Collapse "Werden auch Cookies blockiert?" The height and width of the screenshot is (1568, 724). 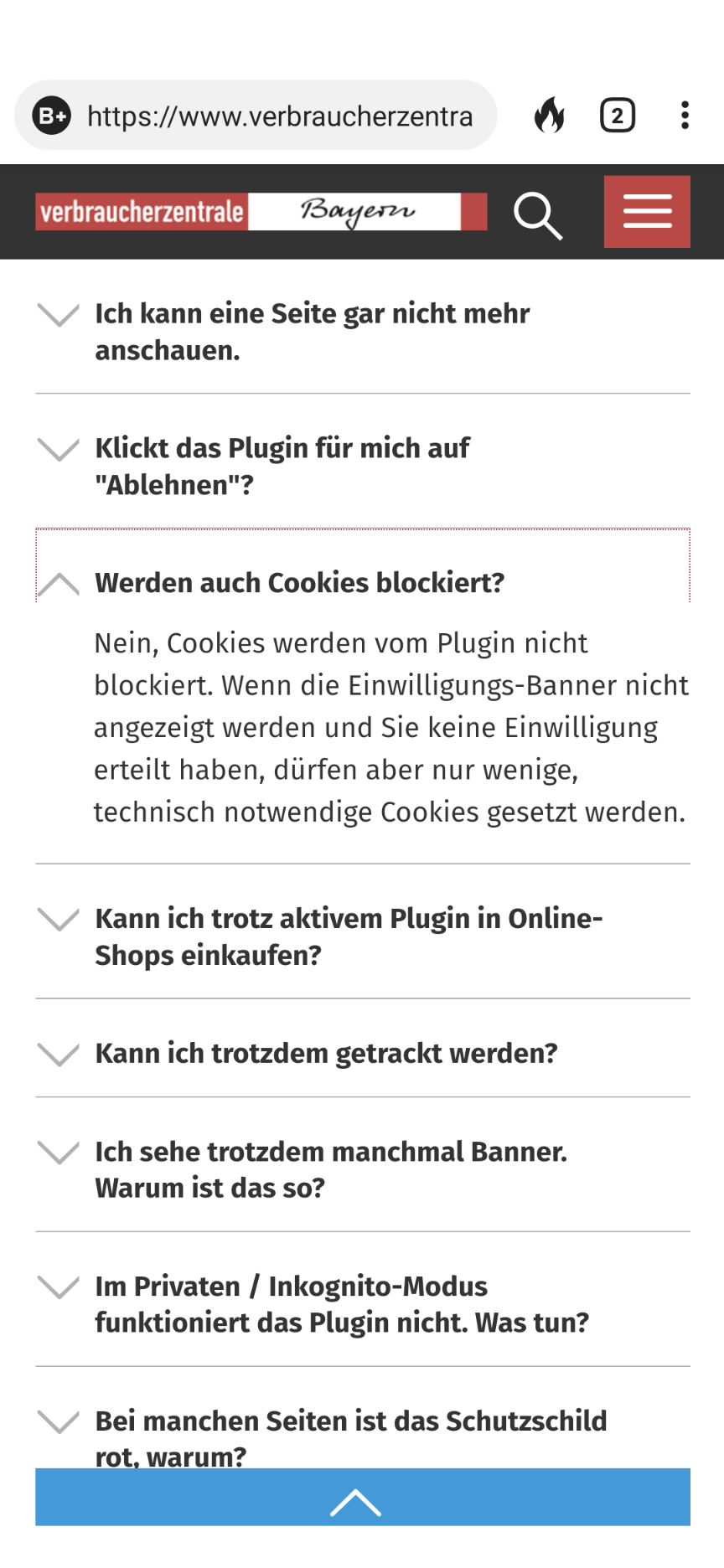pos(363,583)
